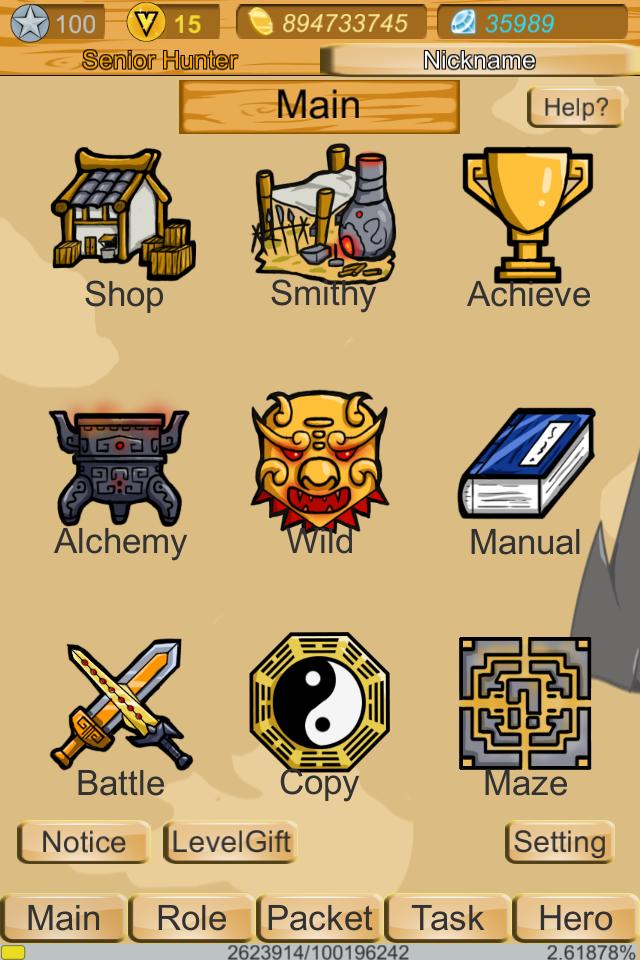Open the Setting menu
The height and width of the screenshot is (960, 640).
[x=559, y=842]
